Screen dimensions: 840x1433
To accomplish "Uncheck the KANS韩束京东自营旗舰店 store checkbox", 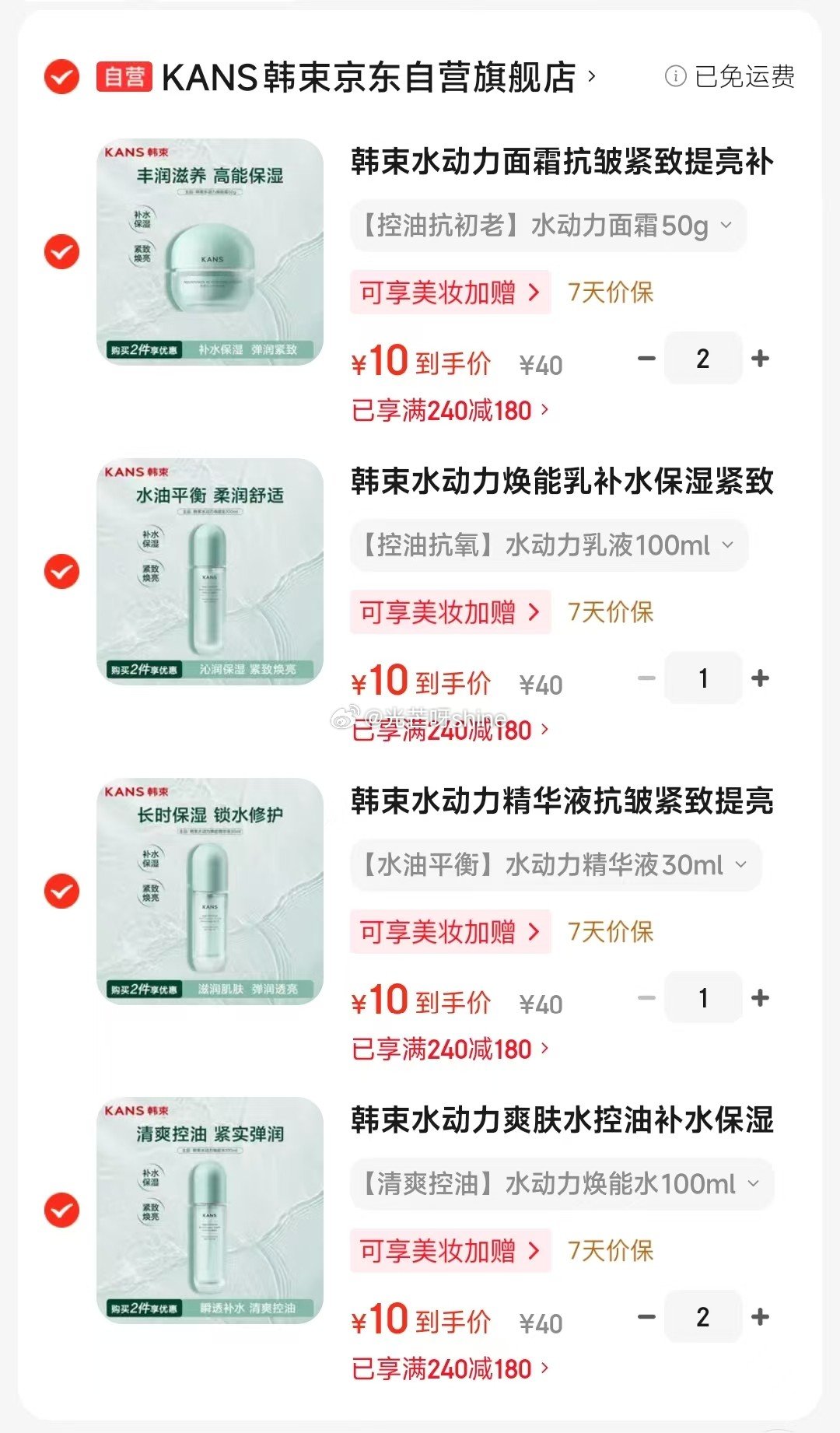I will [61, 77].
